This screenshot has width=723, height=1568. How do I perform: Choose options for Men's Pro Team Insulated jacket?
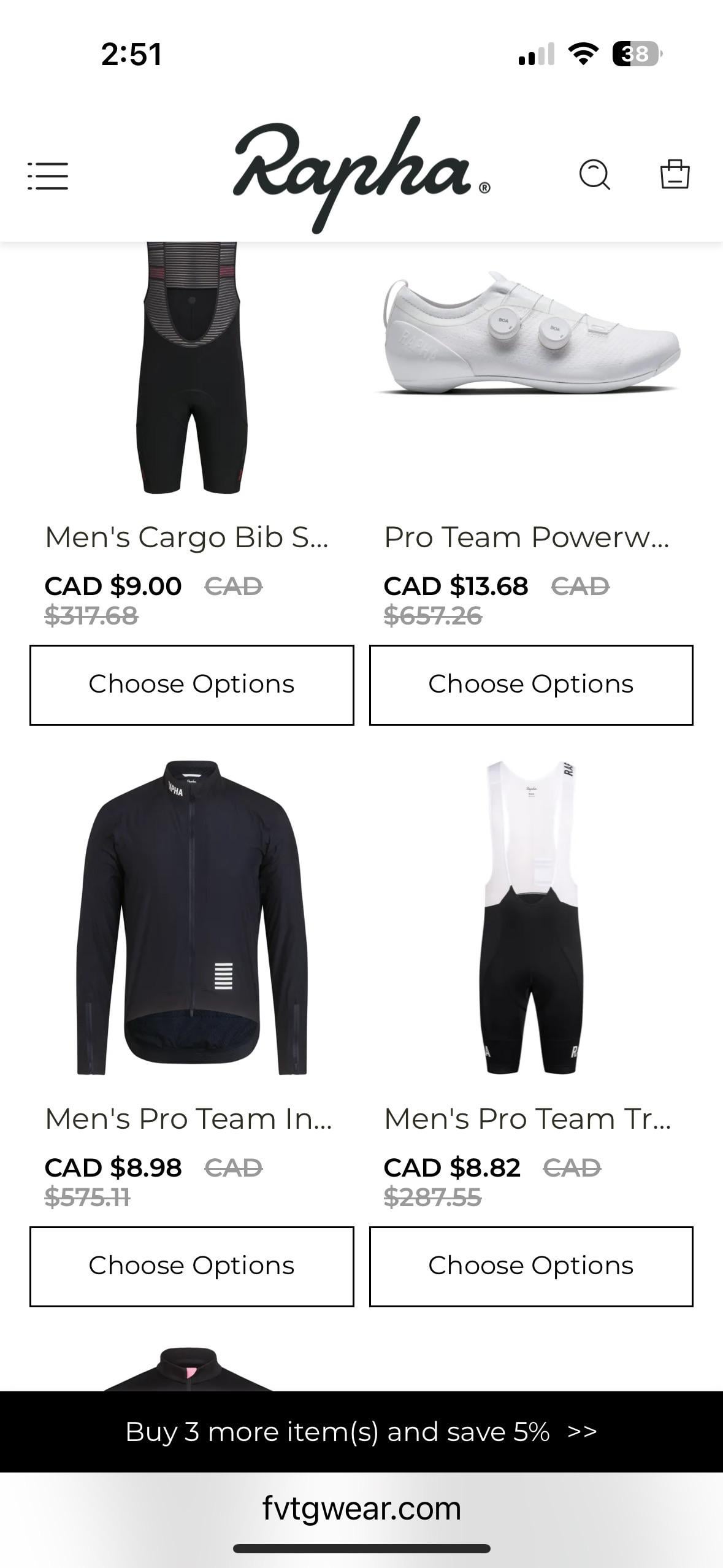pos(192,1266)
